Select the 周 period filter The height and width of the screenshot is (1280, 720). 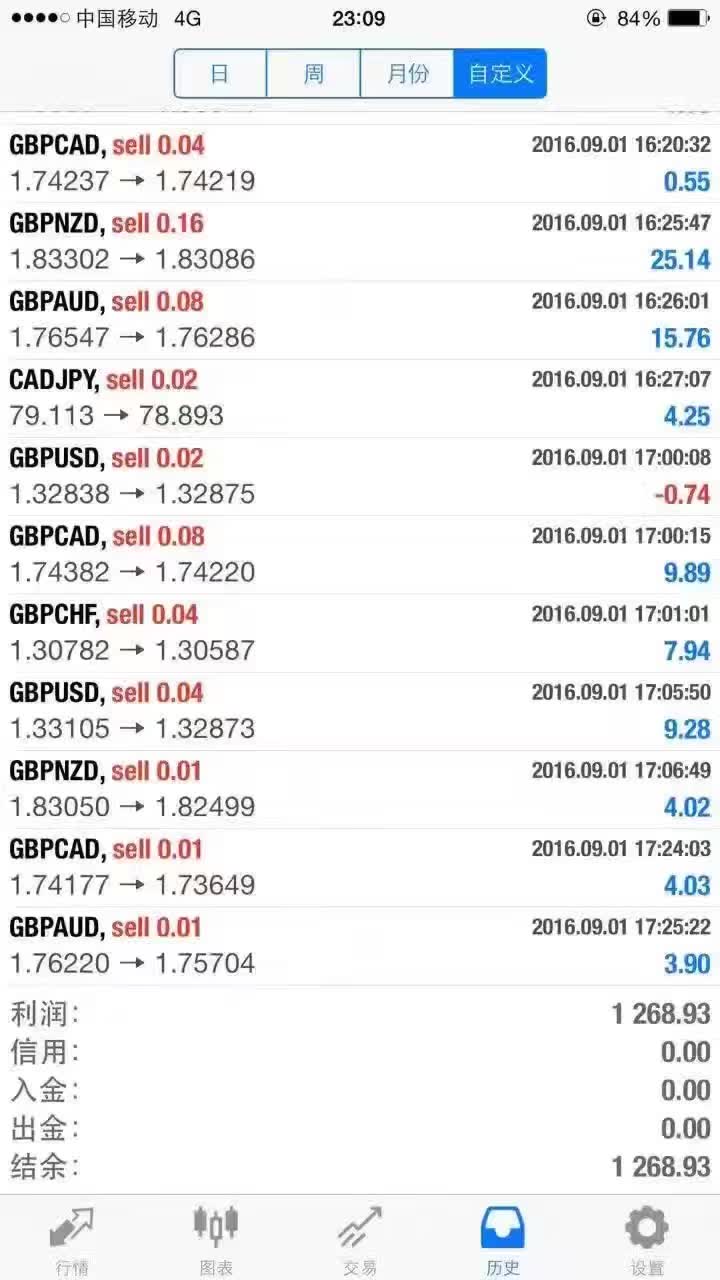click(x=313, y=74)
